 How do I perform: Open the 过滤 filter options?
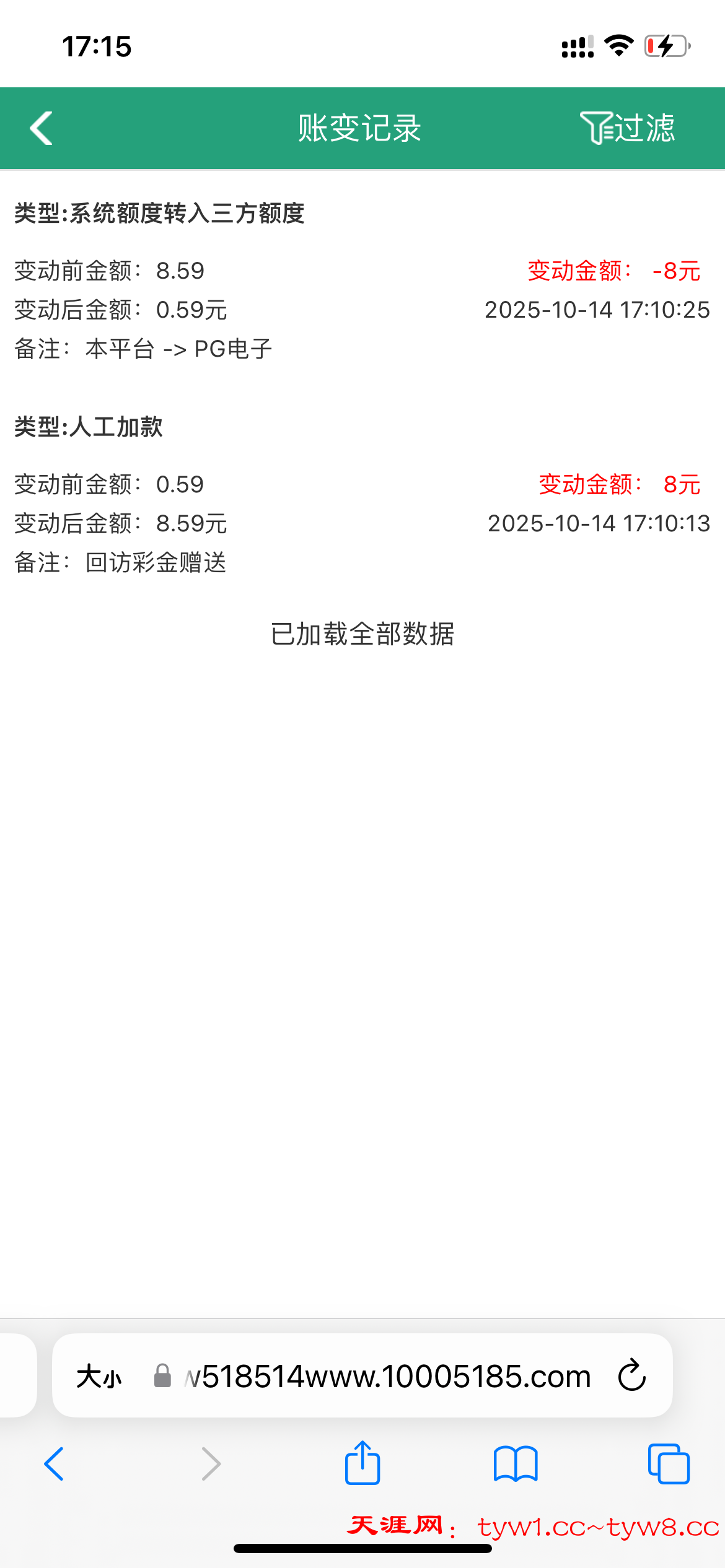(x=627, y=128)
